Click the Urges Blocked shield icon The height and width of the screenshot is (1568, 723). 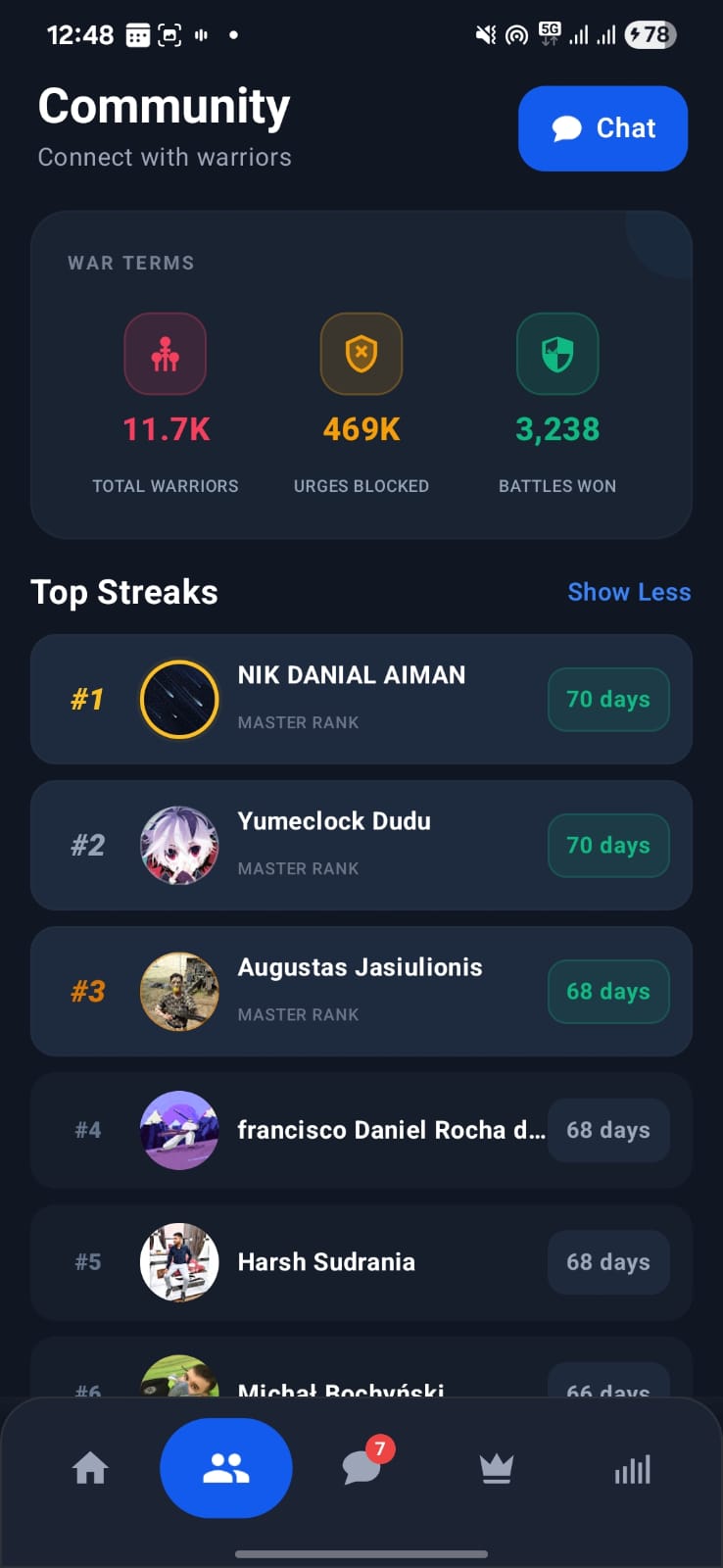click(361, 354)
